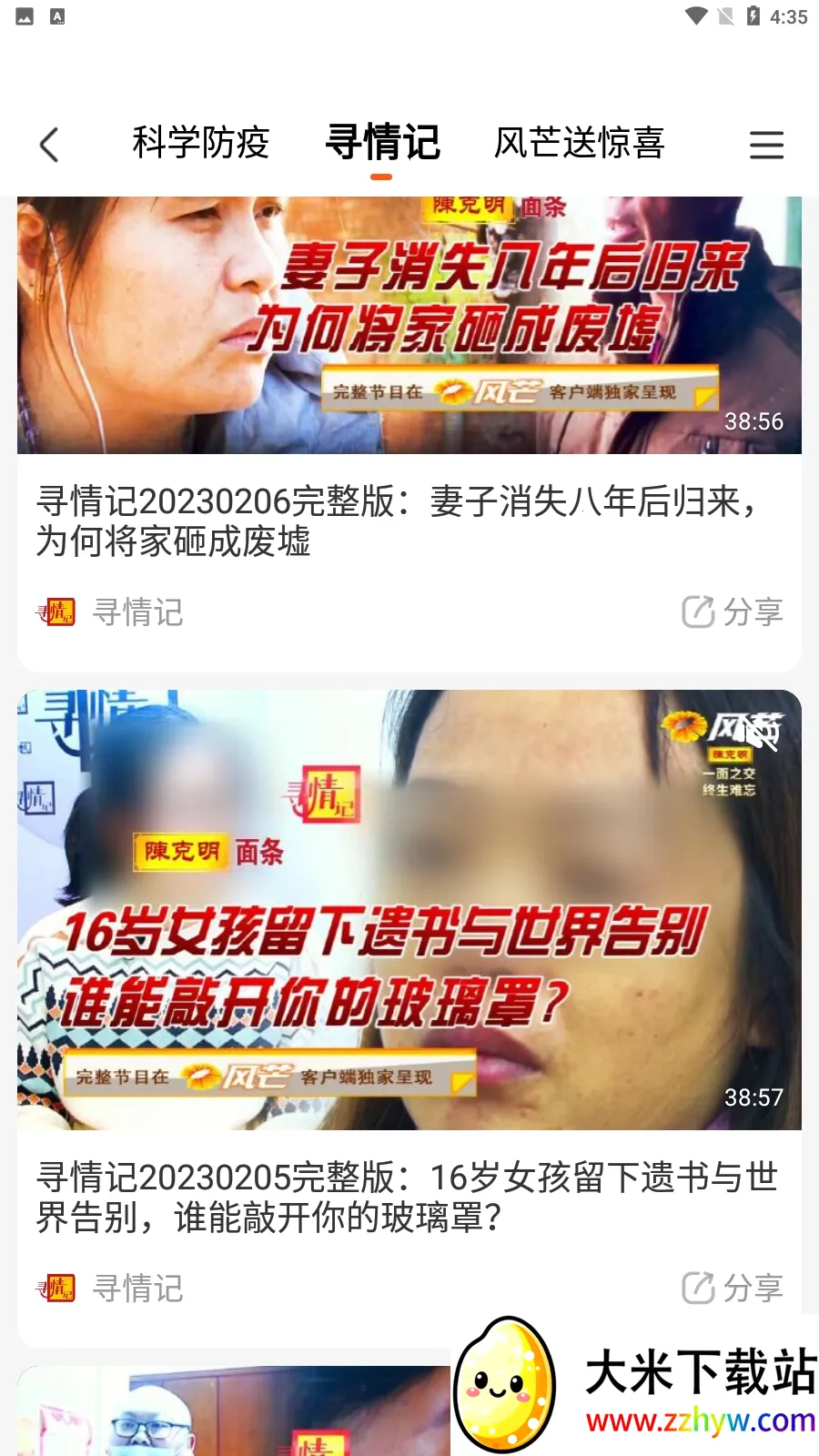Share the 20230205 episode
The height and width of the screenshot is (1456, 819).
click(x=733, y=1288)
